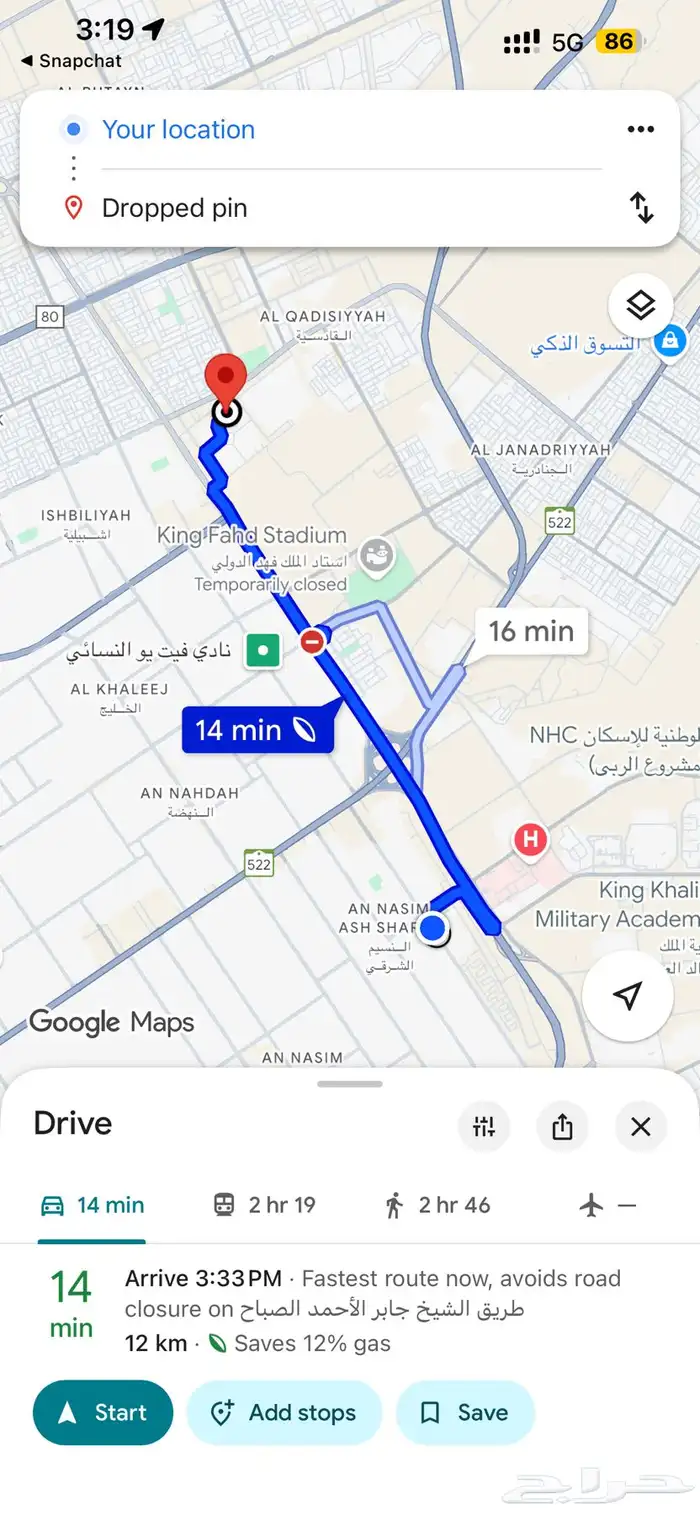This screenshot has height=1514, width=700.
Task: Select the flight travel mode tab
Action: click(x=607, y=1205)
